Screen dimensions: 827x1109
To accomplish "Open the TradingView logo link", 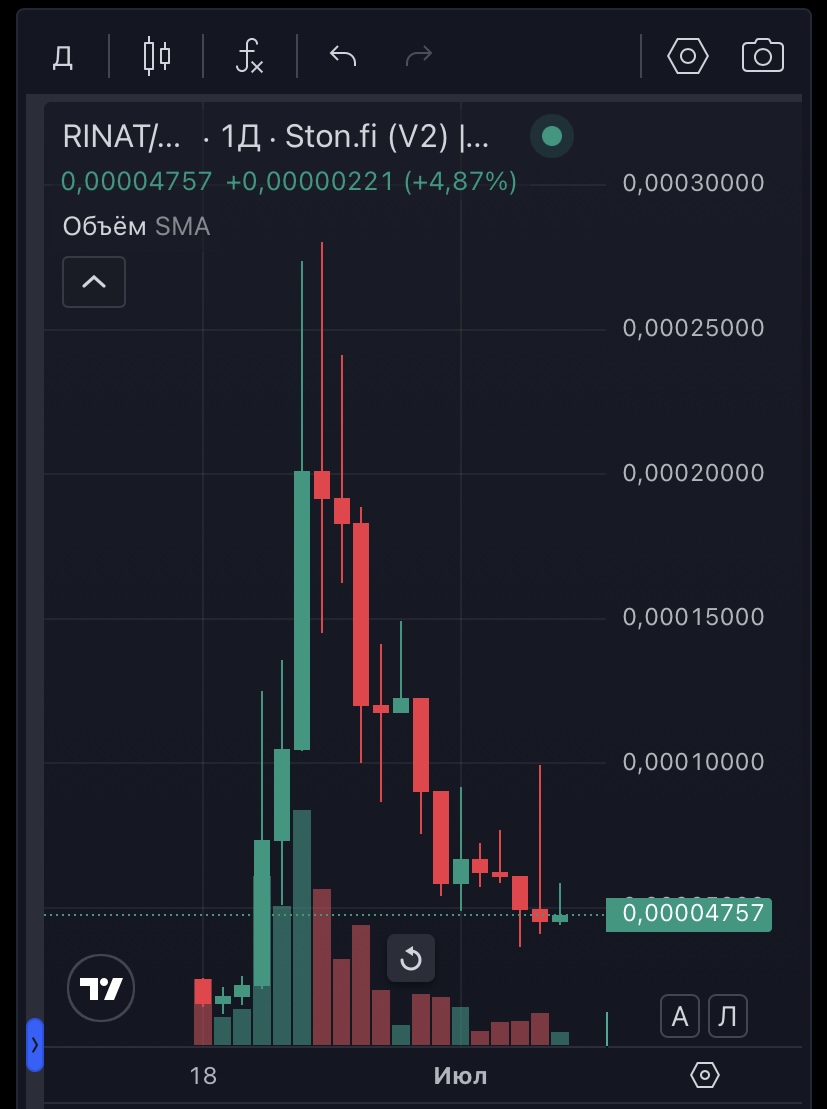I will coord(100,988).
